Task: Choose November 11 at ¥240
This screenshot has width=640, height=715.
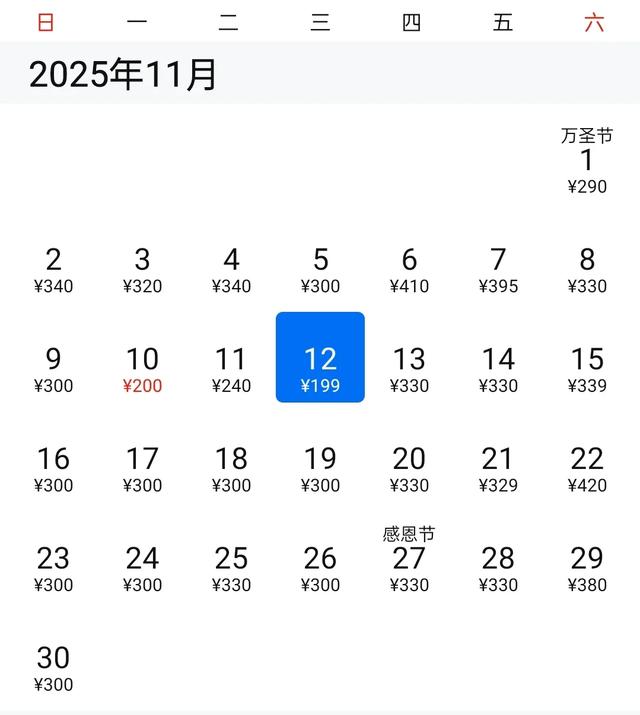Action: tap(231, 369)
